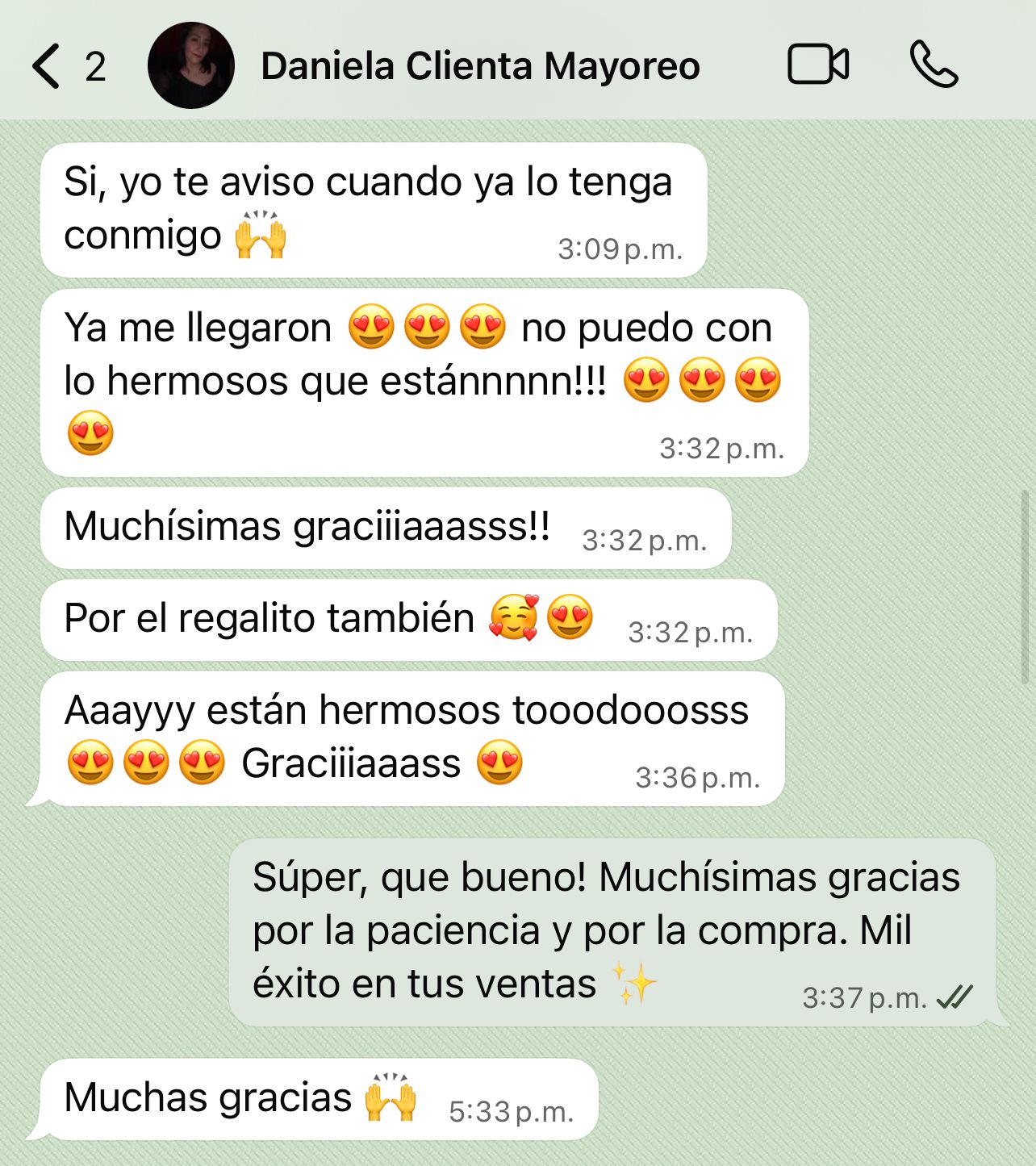Open contact info for Daniela Clienta Mayoreo
The image size is (1036, 1166).
pos(480,66)
